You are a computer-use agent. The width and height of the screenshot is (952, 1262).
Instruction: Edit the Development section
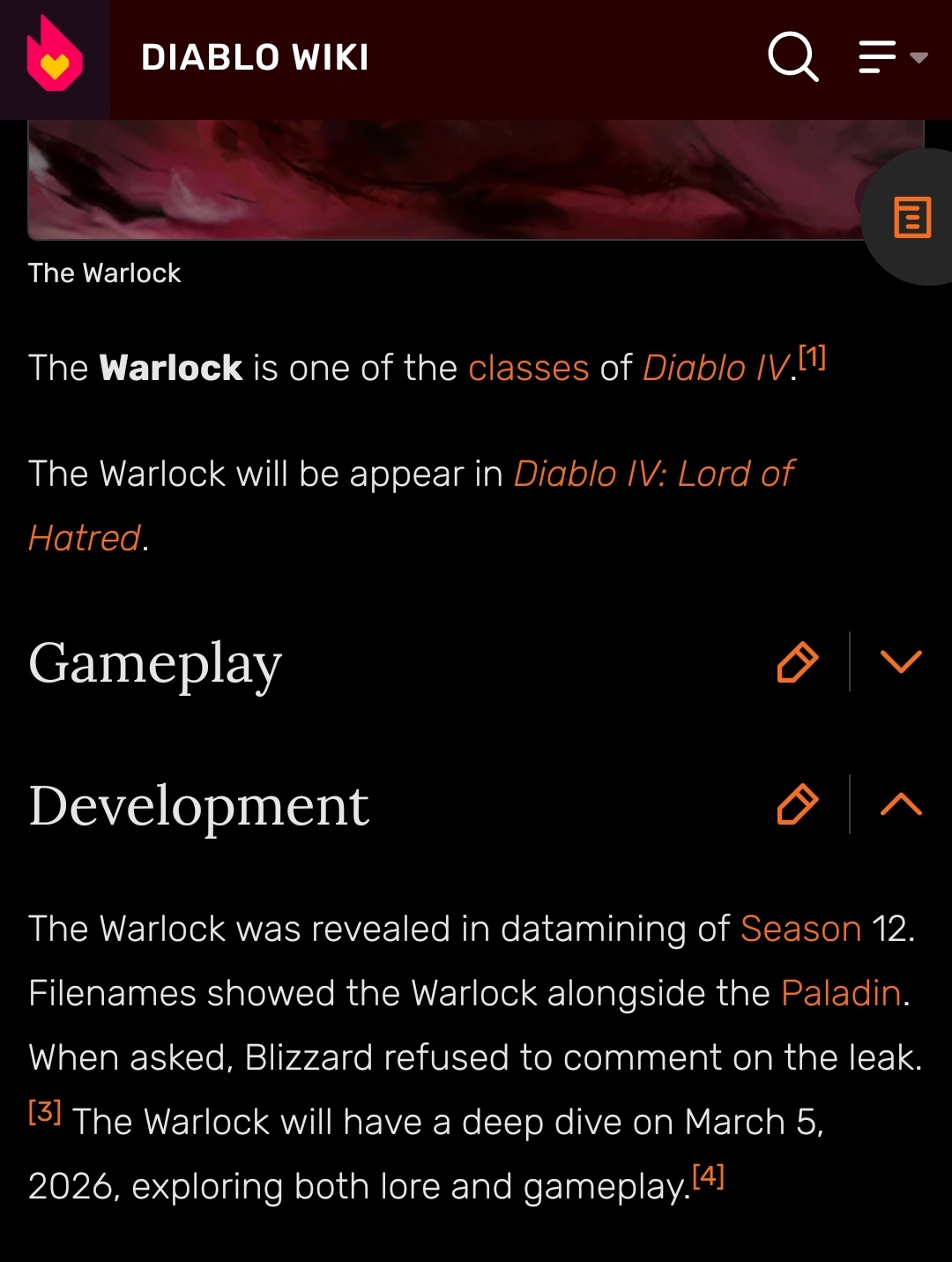(x=798, y=804)
